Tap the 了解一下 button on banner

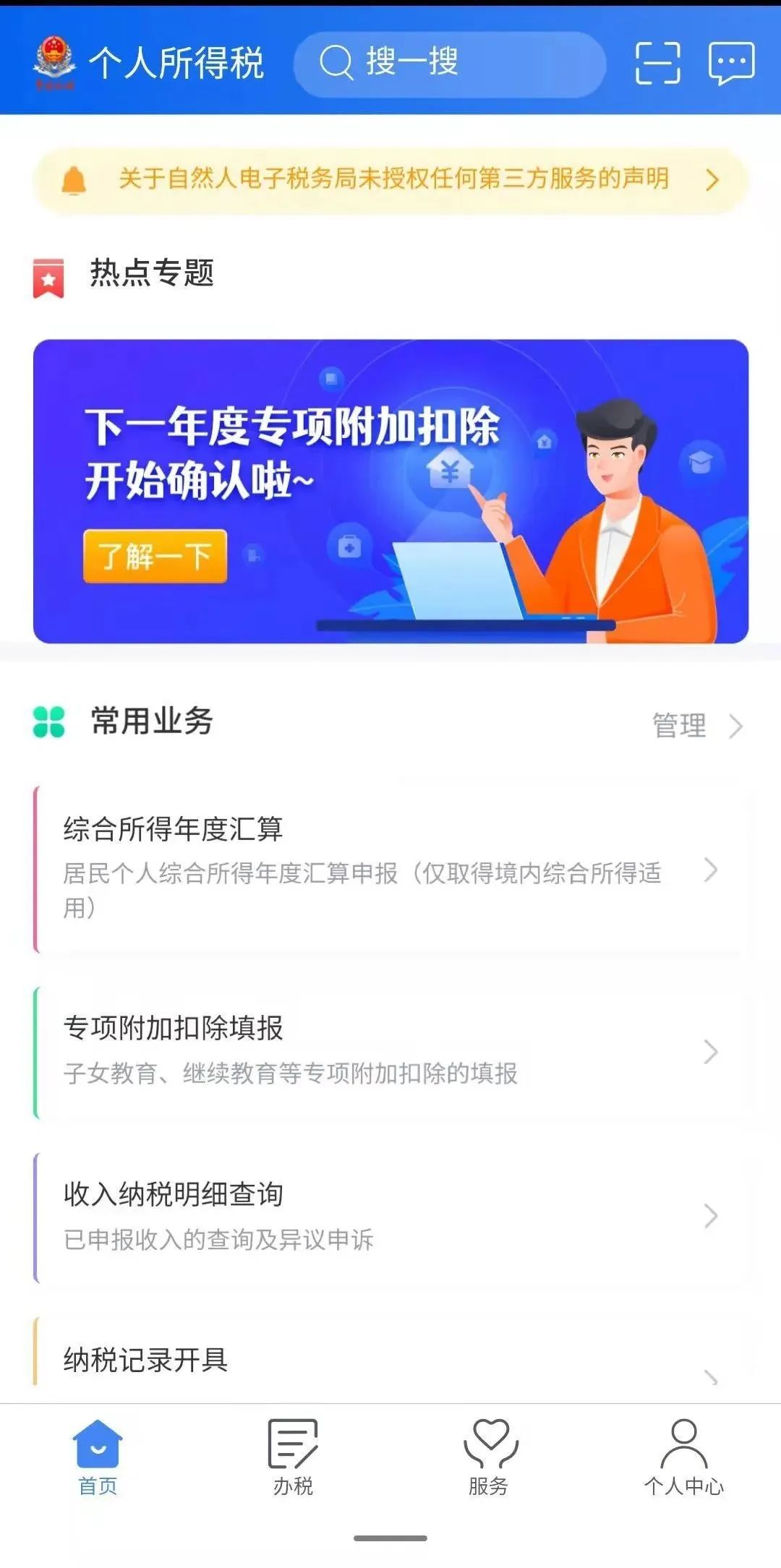[155, 556]
